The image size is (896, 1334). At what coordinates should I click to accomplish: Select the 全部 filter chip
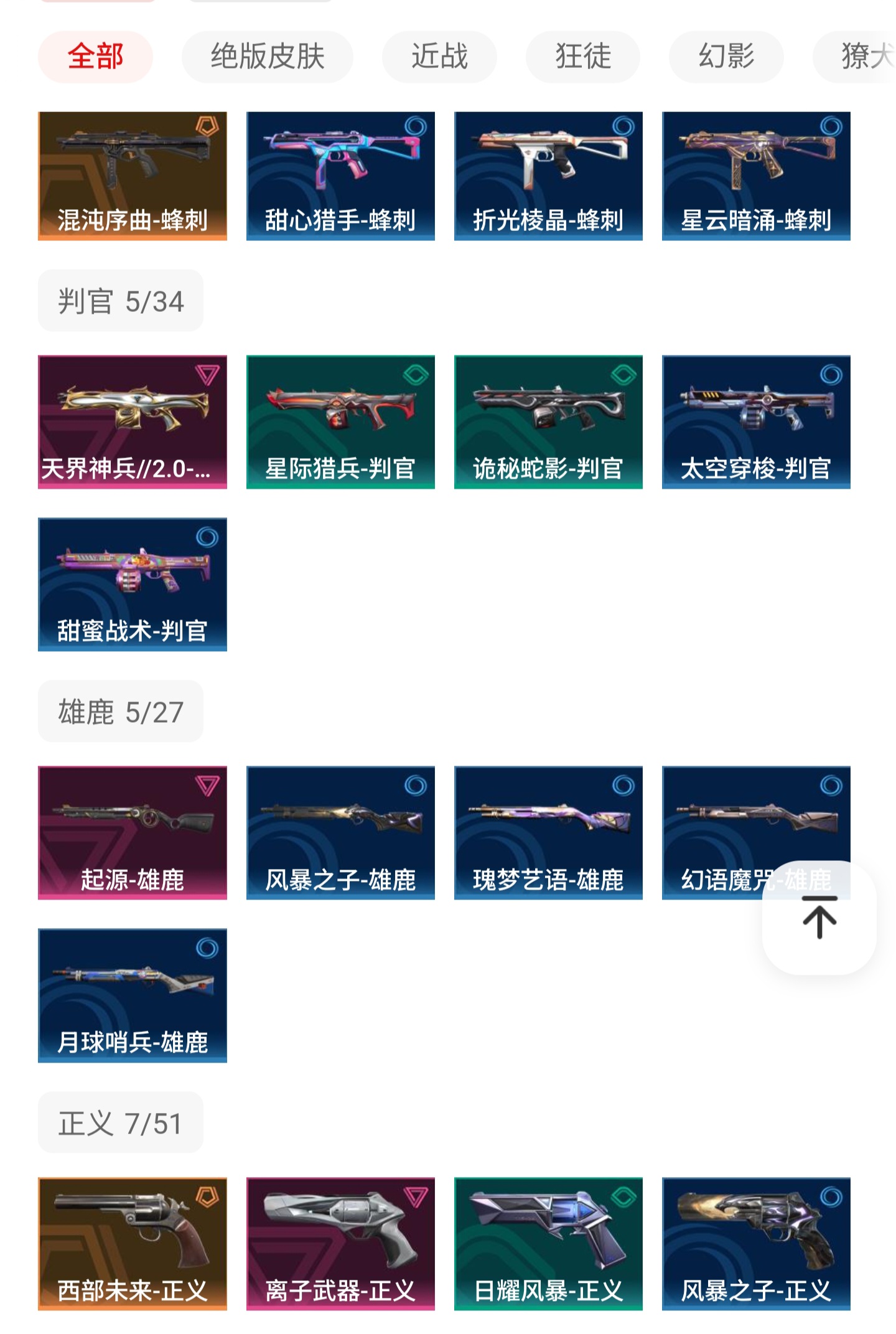click(95, 57)
